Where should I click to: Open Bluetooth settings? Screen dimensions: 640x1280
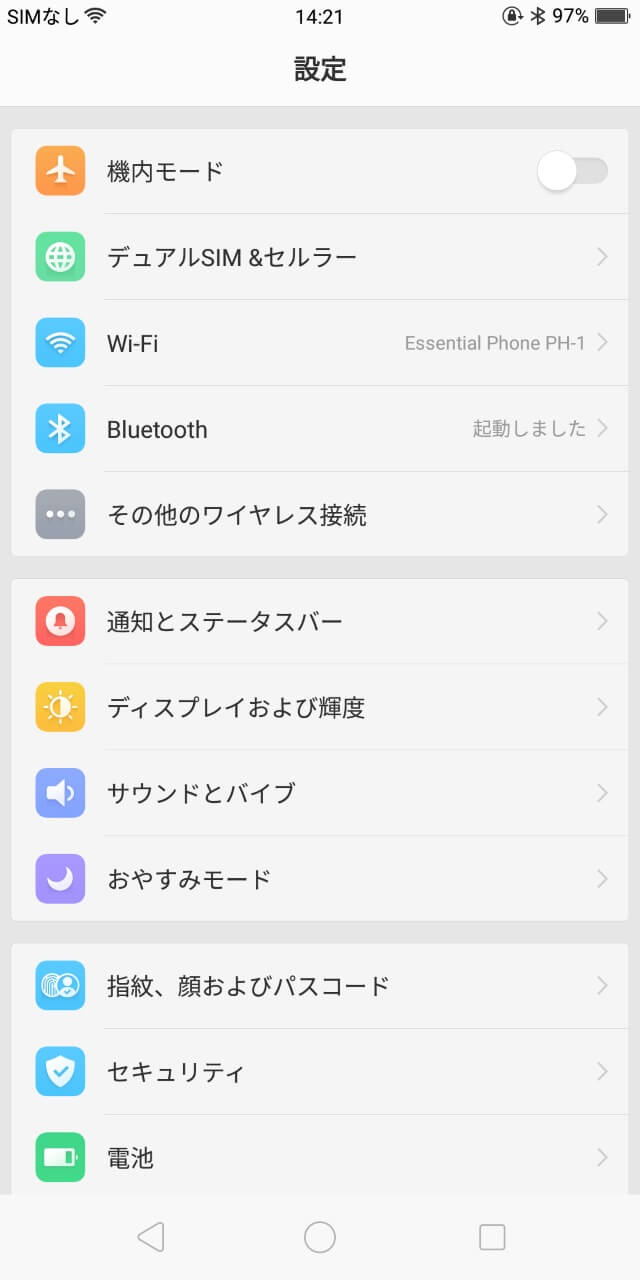point(320,429)
